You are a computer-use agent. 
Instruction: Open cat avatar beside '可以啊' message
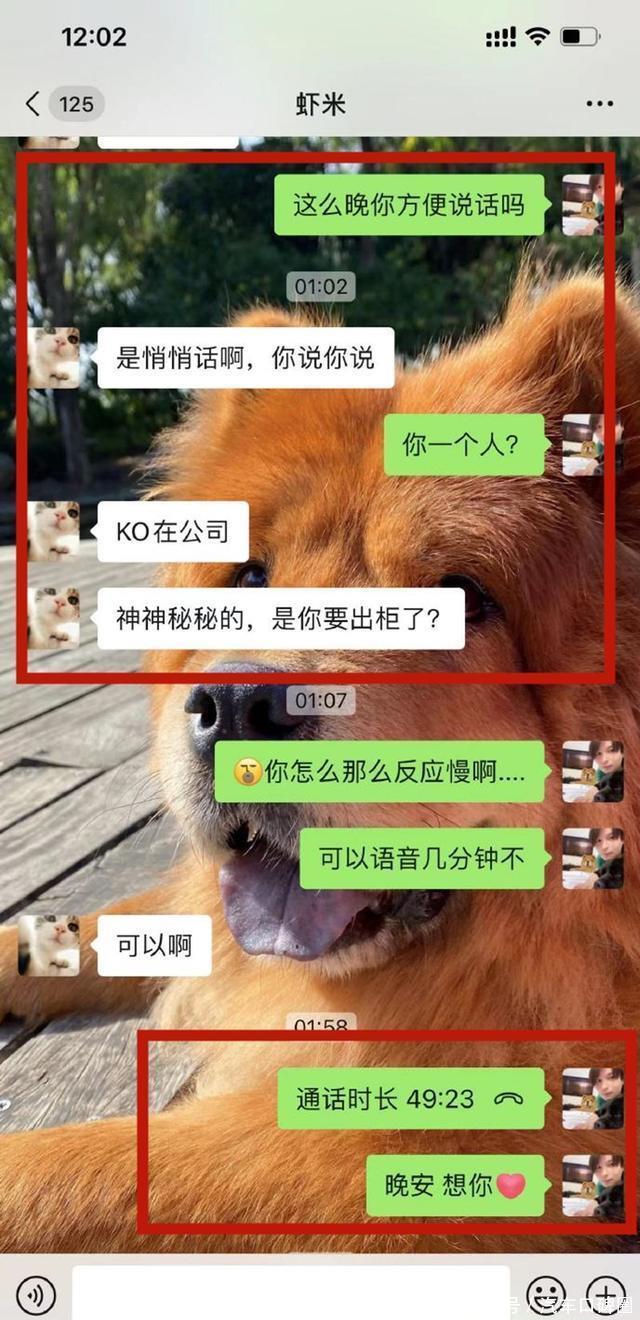(48, 945)
